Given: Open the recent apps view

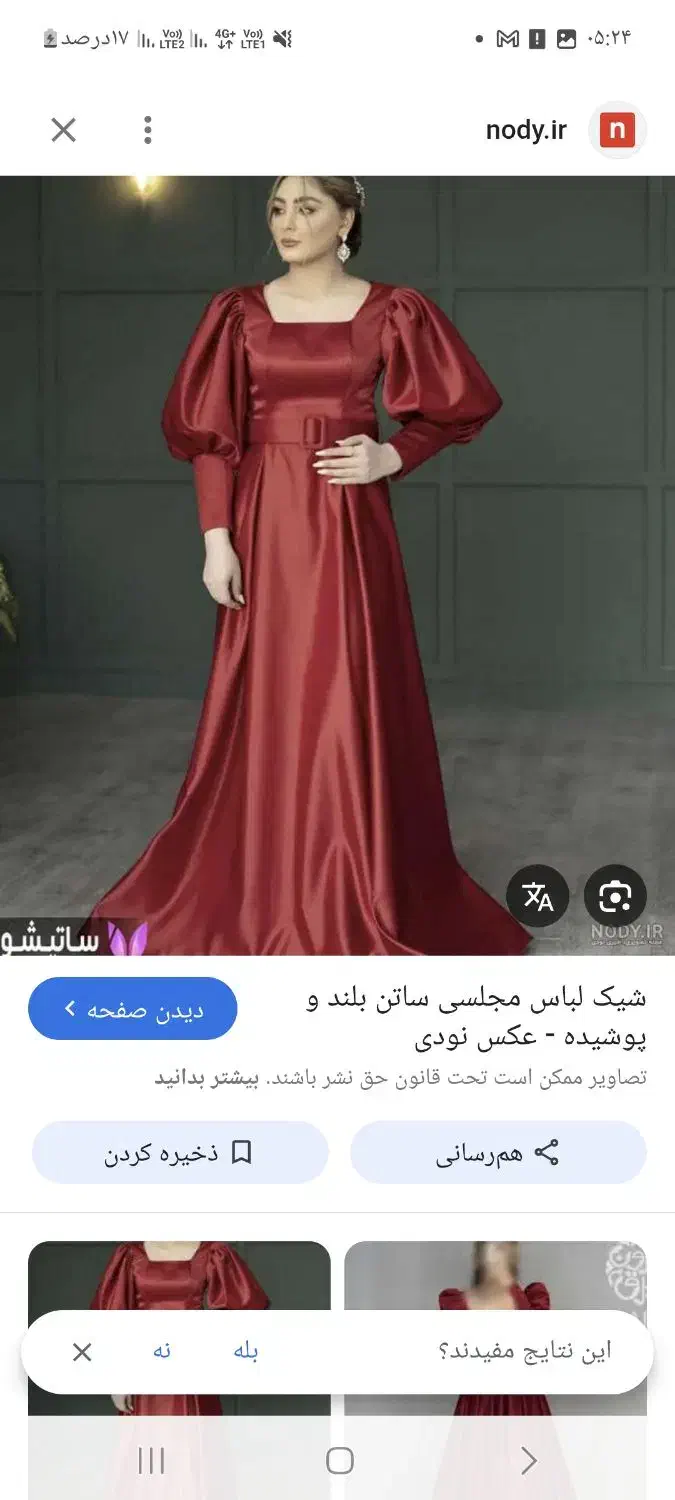Looking at the screenshot, I should point(151,1461).
